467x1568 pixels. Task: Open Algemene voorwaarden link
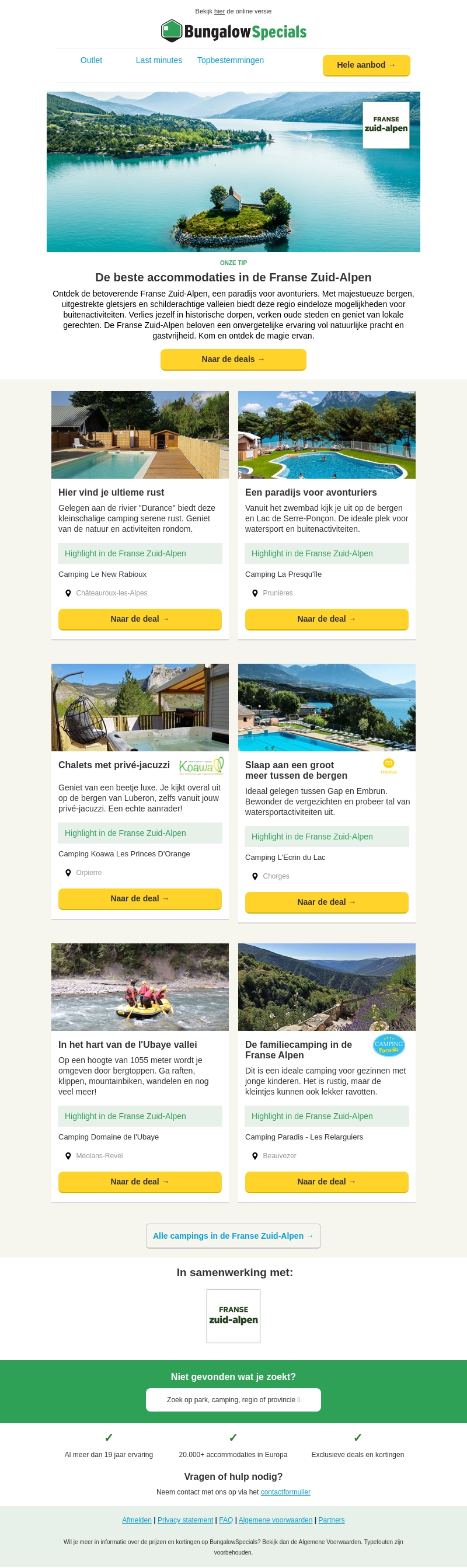[275, 1520]
